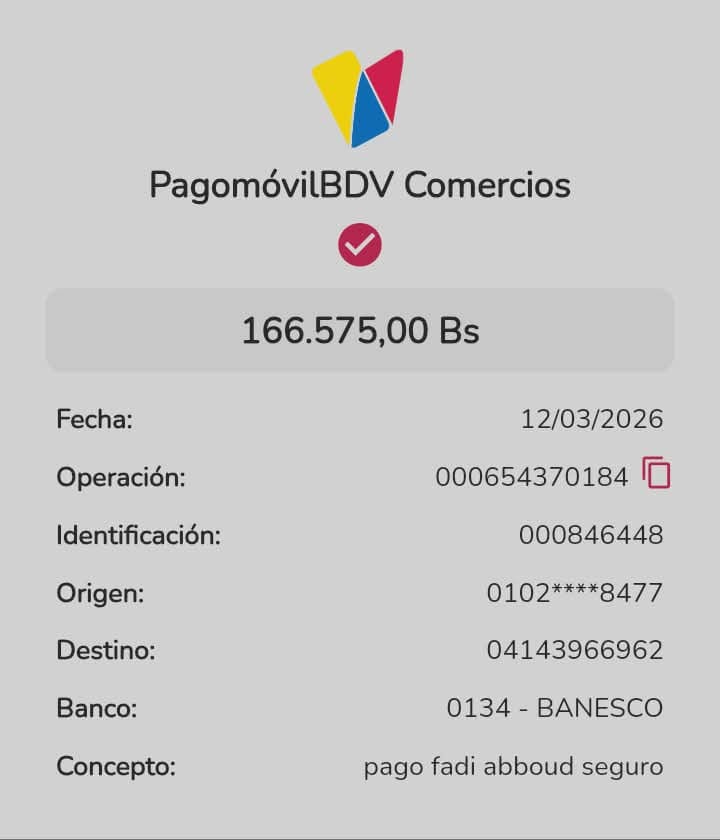
Task: Copy the operation number 000654370184
Action: click(x=656, y=473)
